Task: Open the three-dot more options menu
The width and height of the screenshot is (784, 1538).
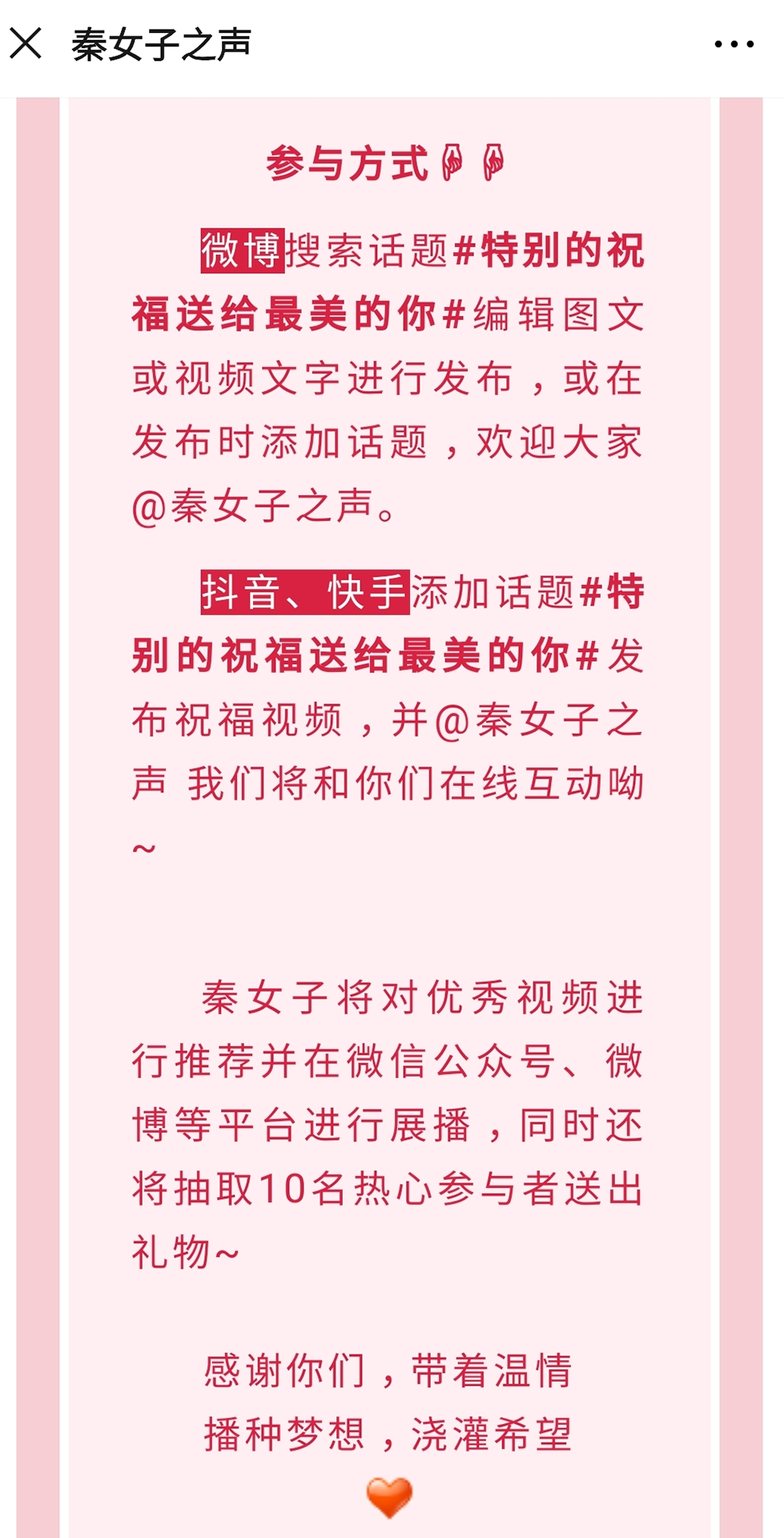Action: 734,44
